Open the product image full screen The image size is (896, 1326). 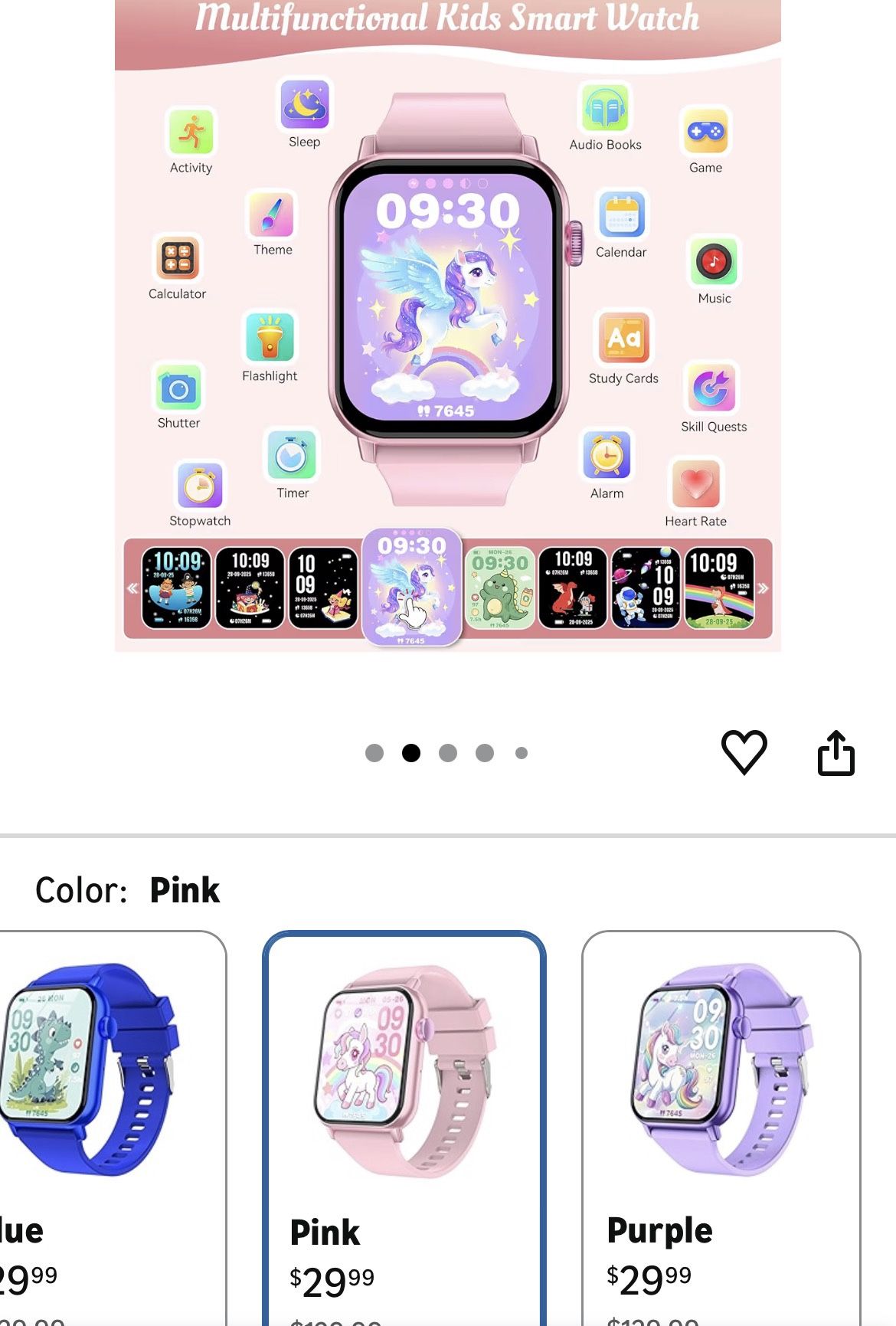point(448,326)
